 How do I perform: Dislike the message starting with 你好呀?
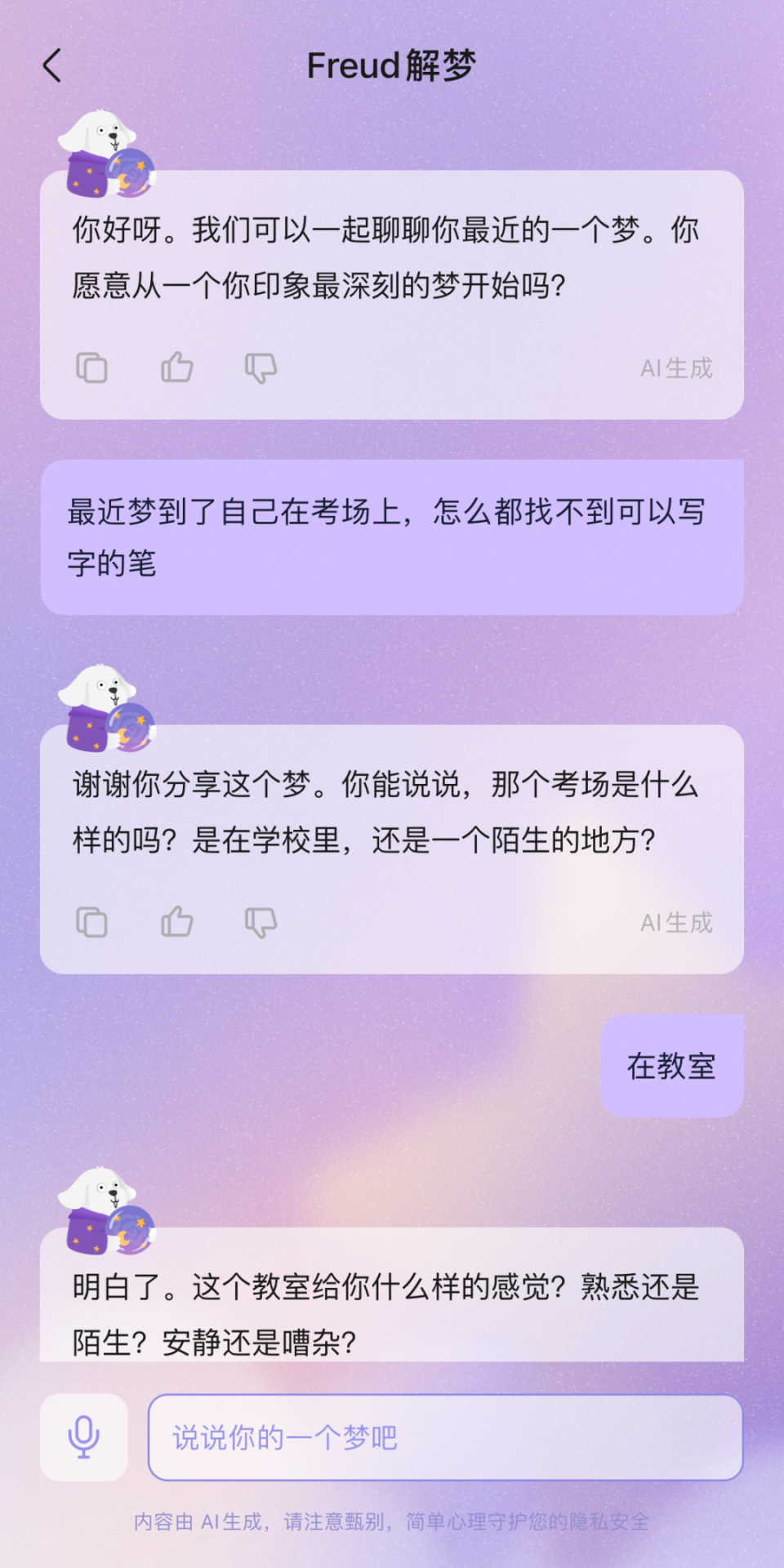(x=261, y=367)
